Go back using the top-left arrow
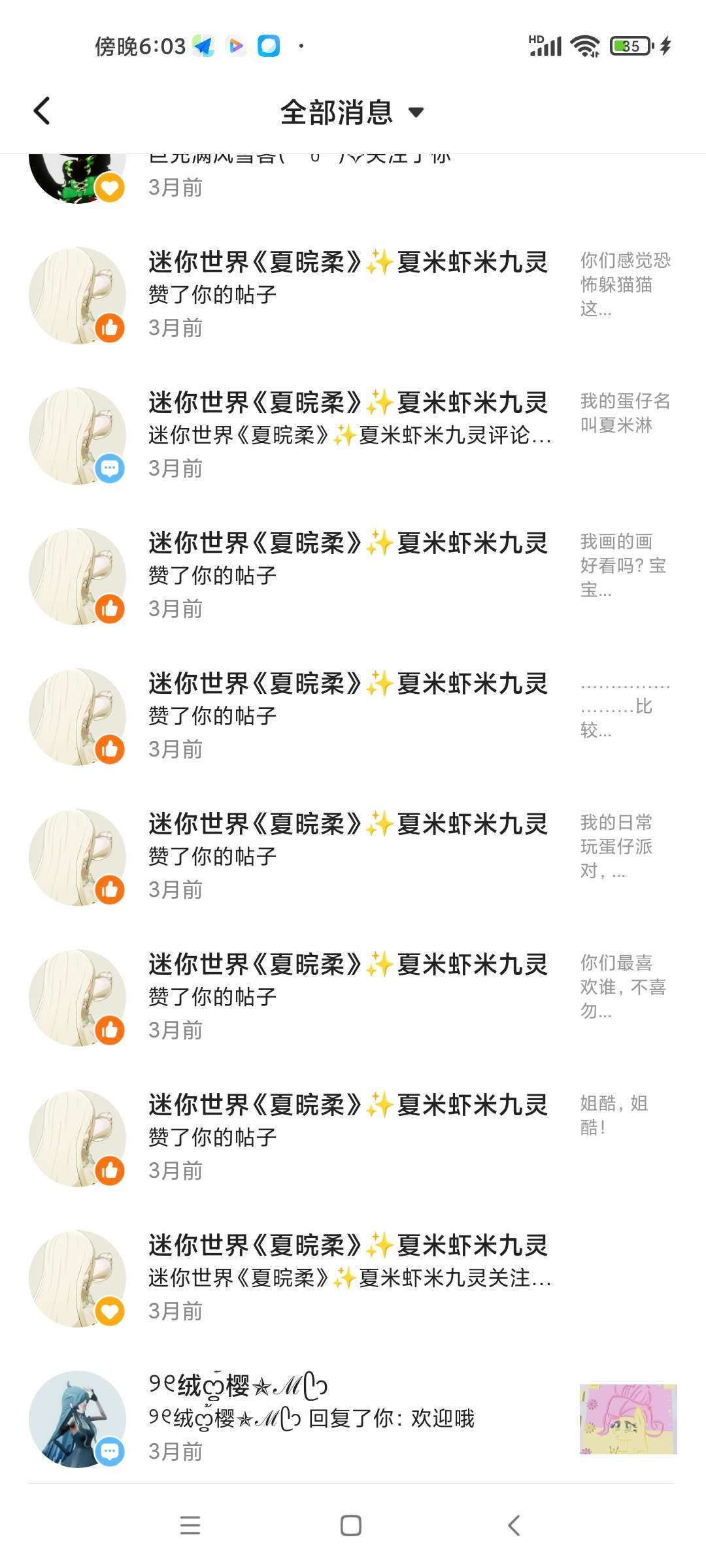Viewport: 706px width, 1568px height. point(42,111)
